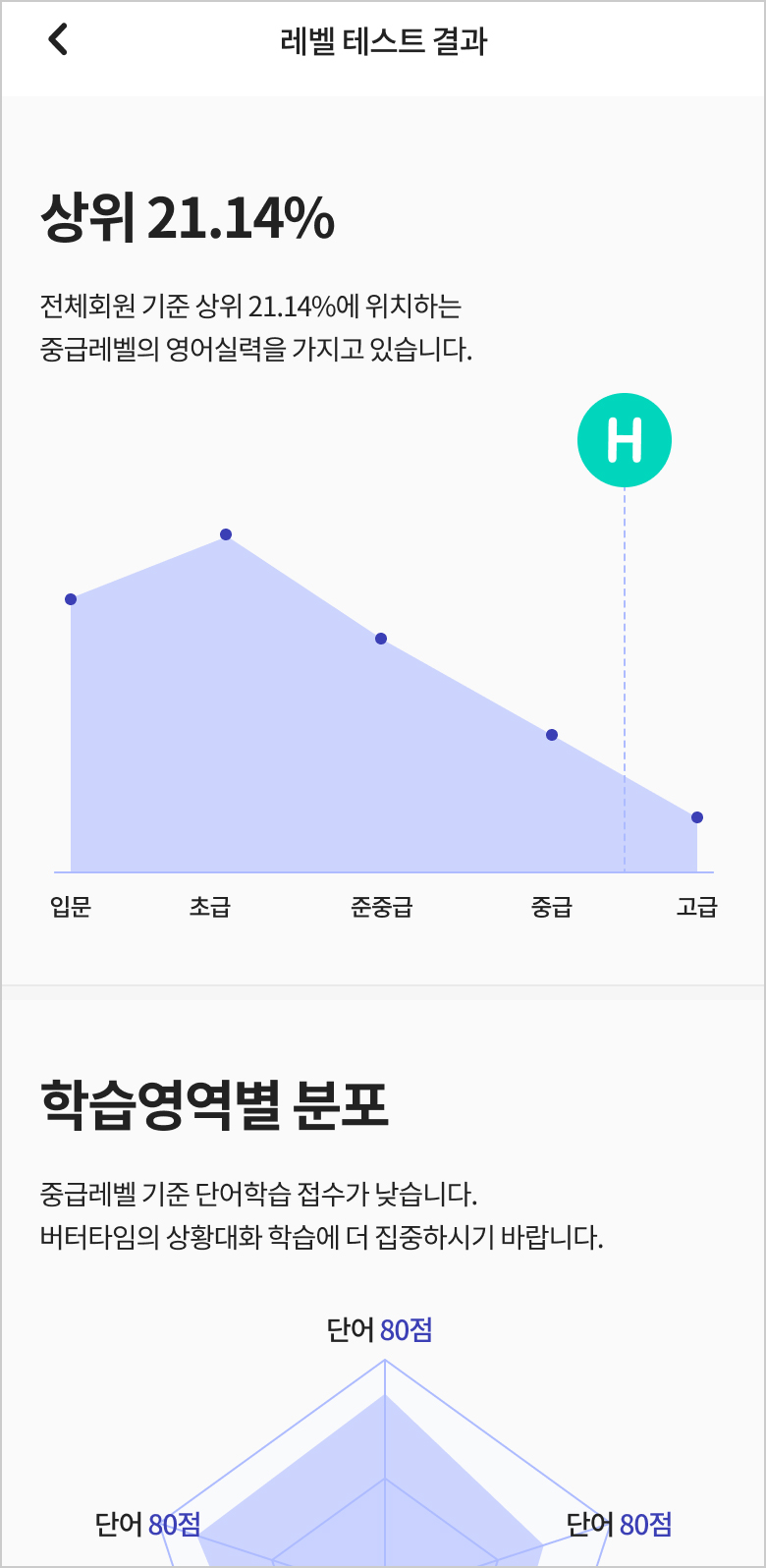This screenshot has height=1568, width=766.
Task: Go back from the level test results
Action: pyautogui.click(x=58, y=40)
